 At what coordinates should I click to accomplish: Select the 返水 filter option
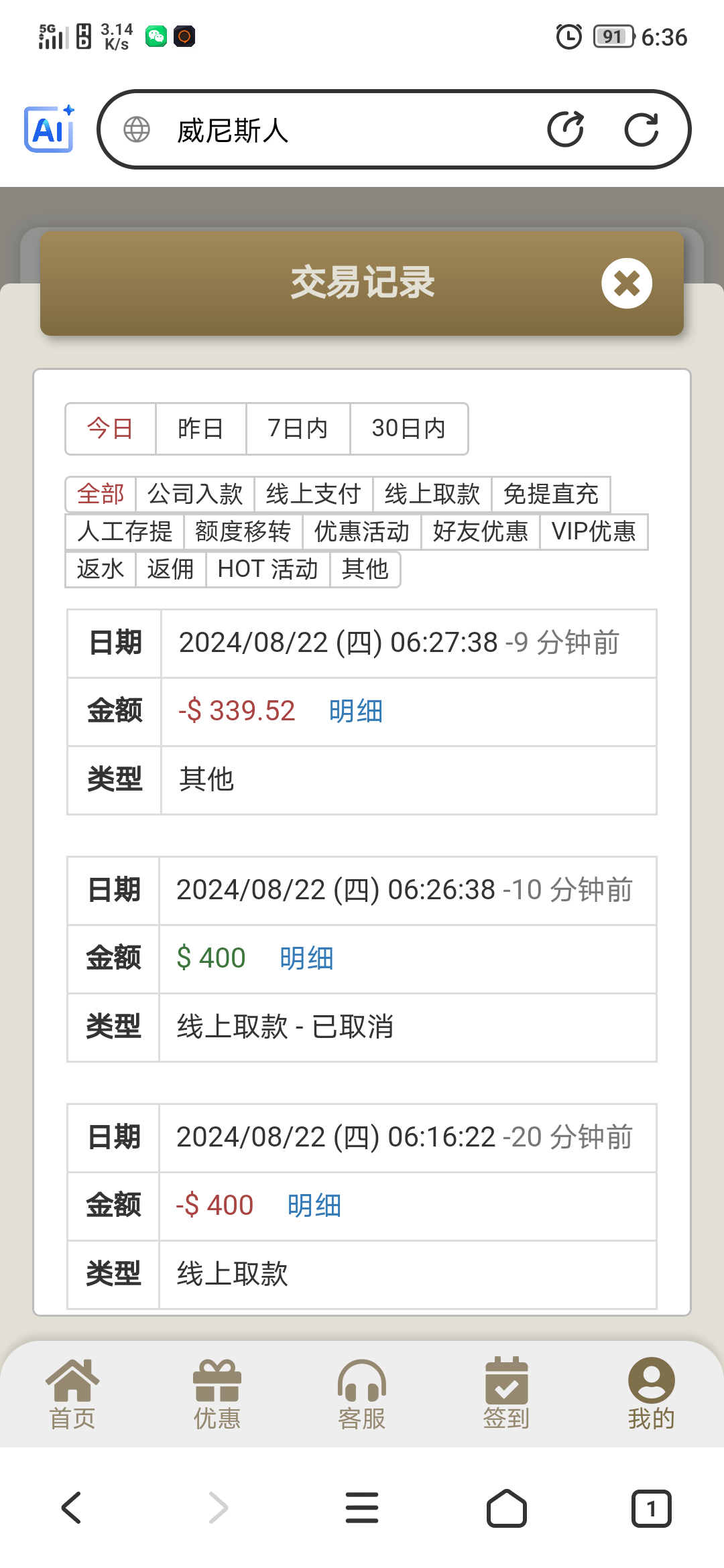(99, 569)
